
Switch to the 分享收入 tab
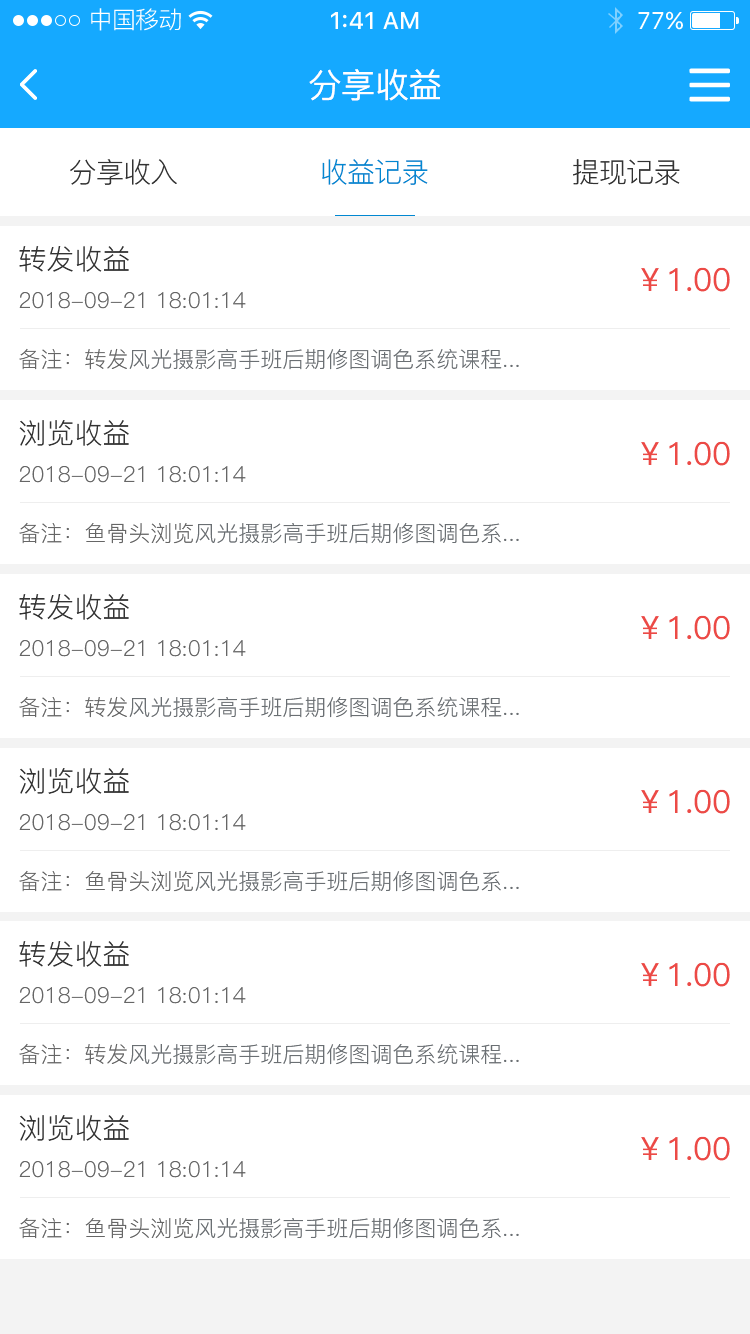click(x=124, y=172)
